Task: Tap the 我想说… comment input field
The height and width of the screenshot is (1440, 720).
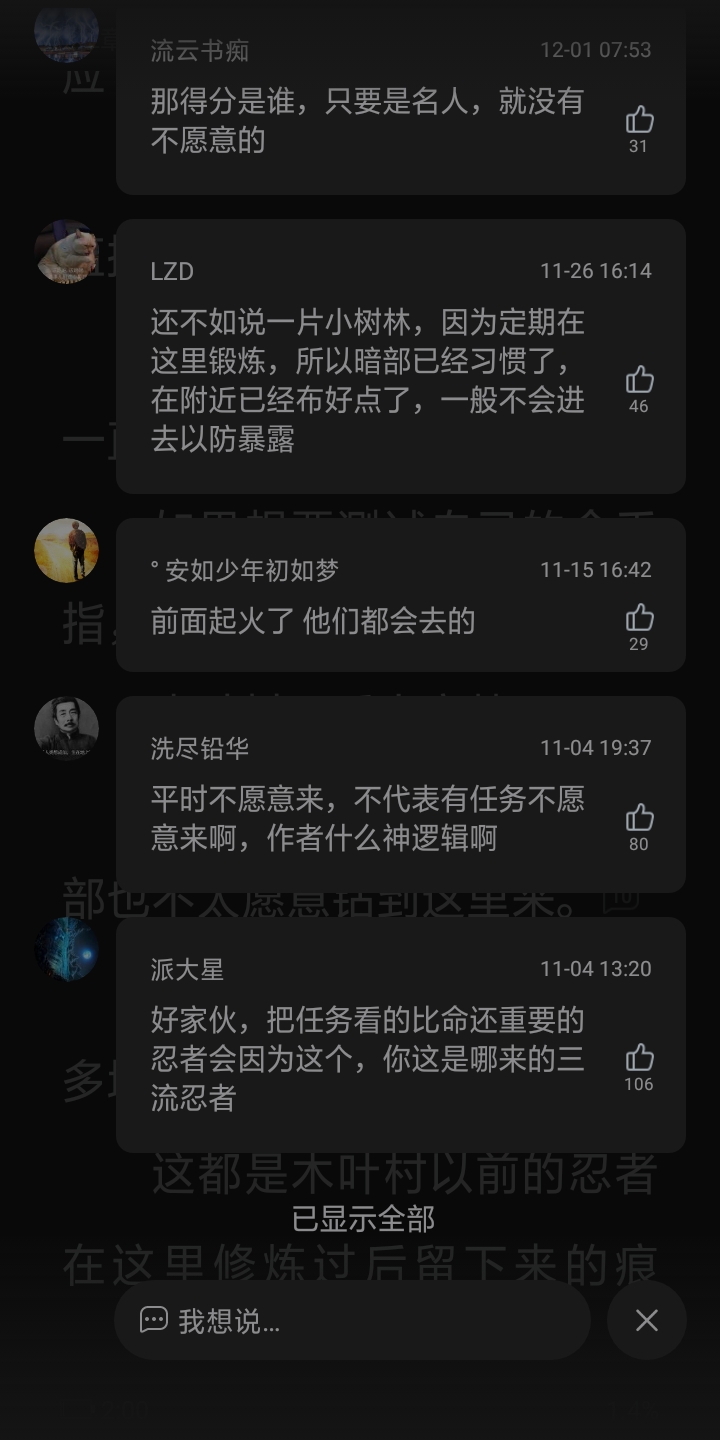Action: tap(352, 1320)
